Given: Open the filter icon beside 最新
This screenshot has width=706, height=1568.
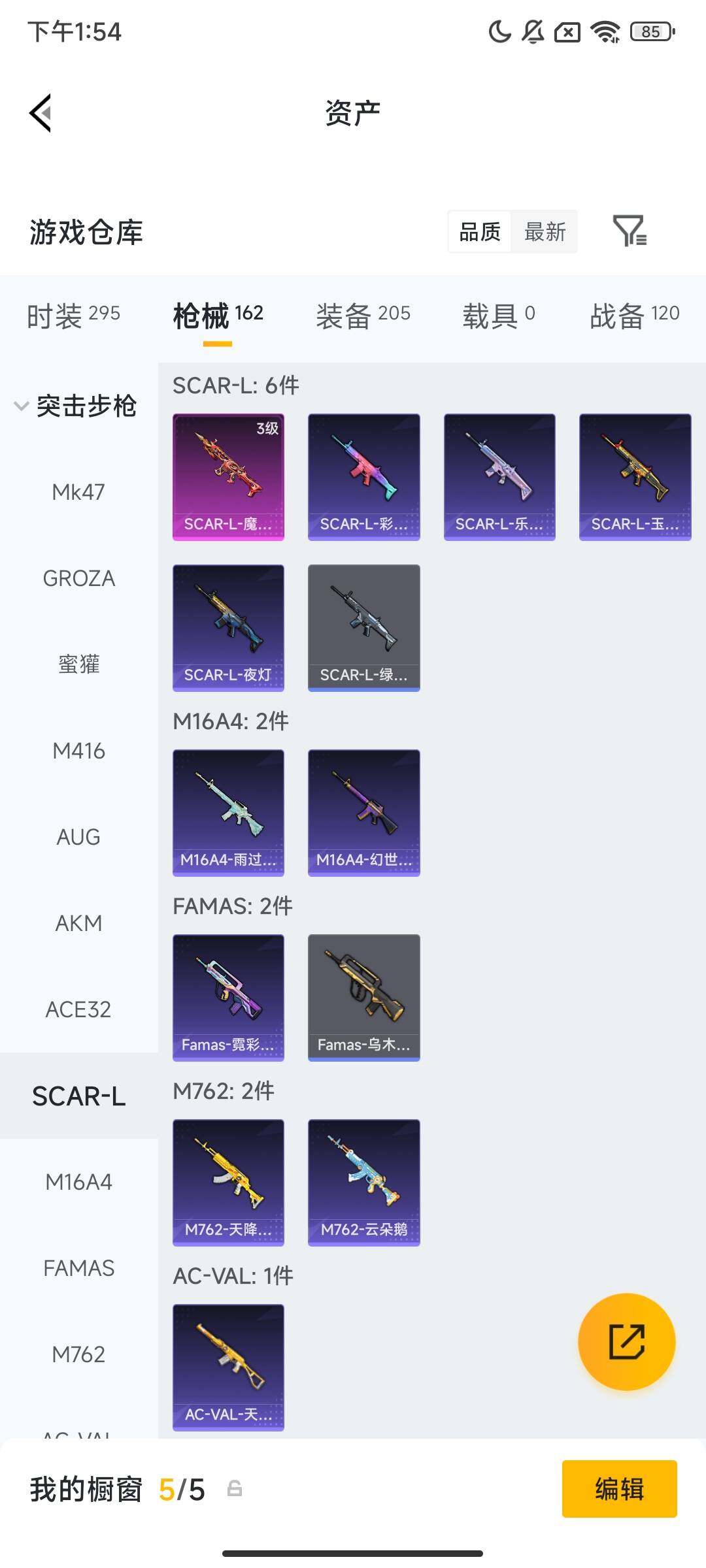Looking at the screenshot, I should click(x=630, y=231).
